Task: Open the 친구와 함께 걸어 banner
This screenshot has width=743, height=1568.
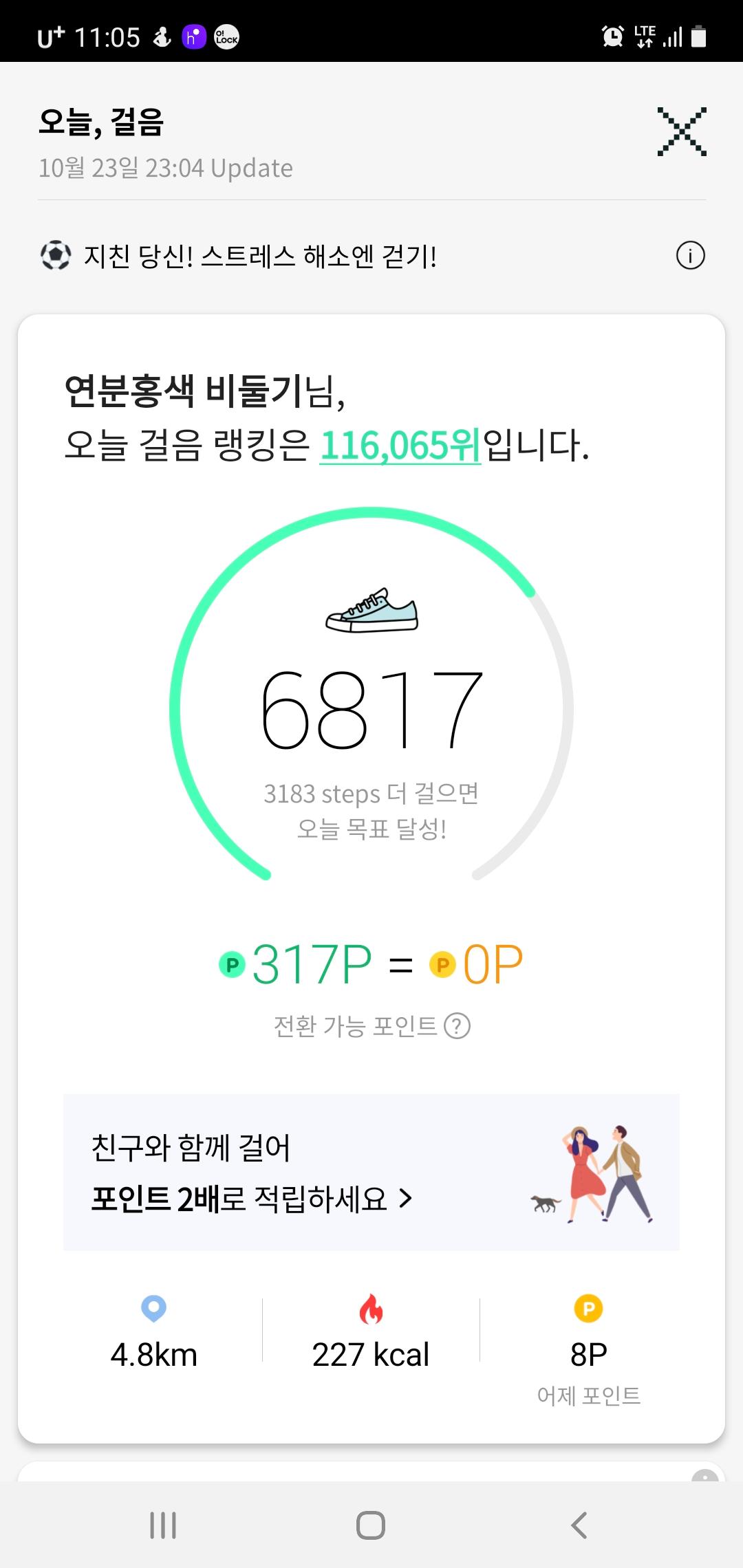Action: [371, 1173]
